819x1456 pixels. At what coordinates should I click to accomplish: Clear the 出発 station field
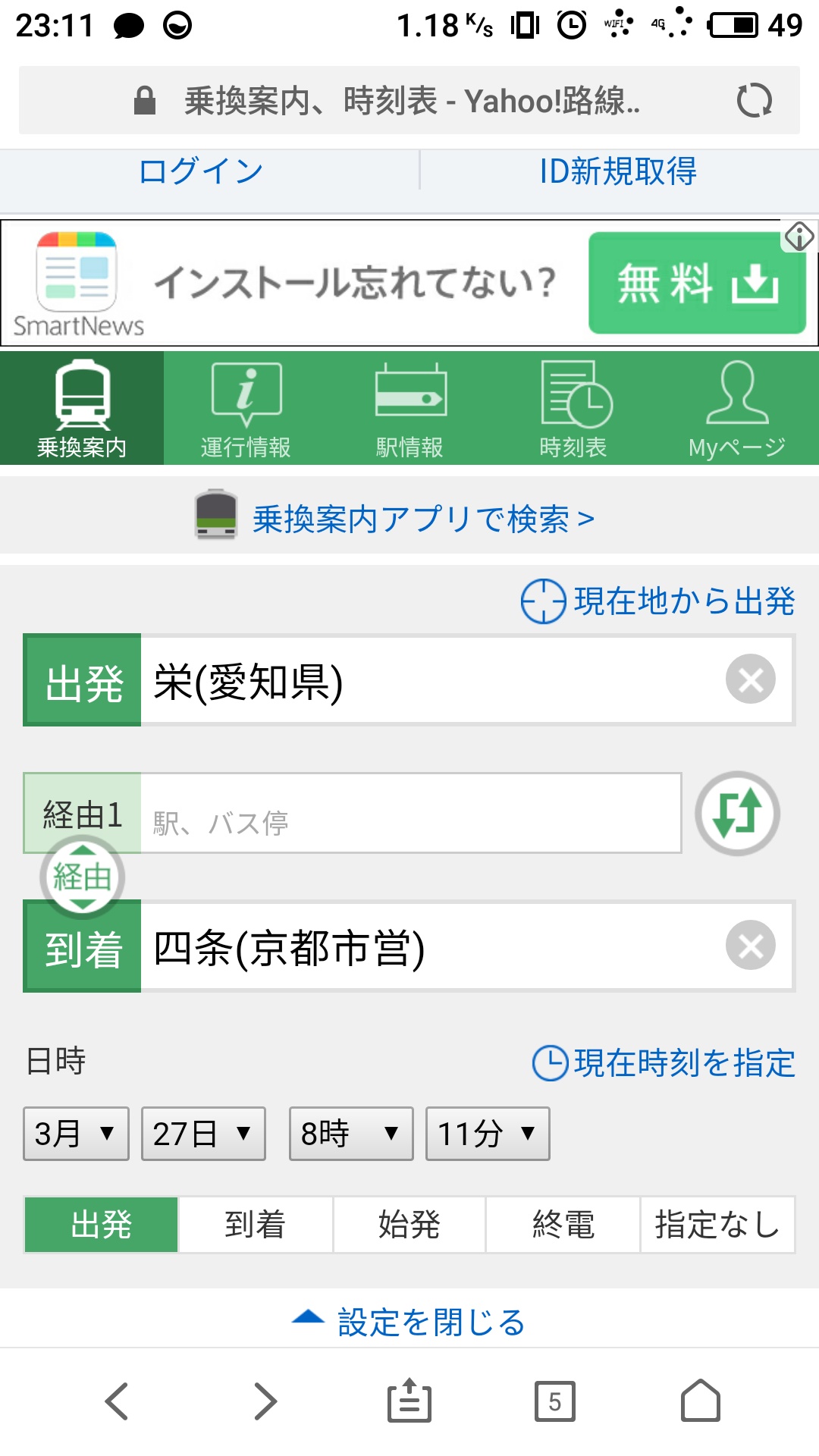pos(750,679)
